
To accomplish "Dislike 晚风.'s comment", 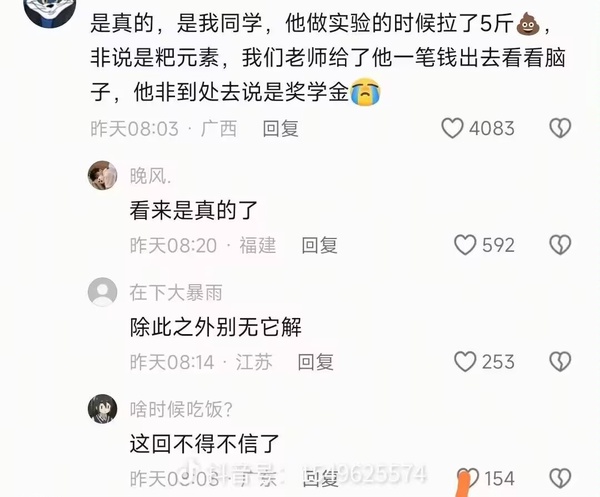I will pos(561,245).
